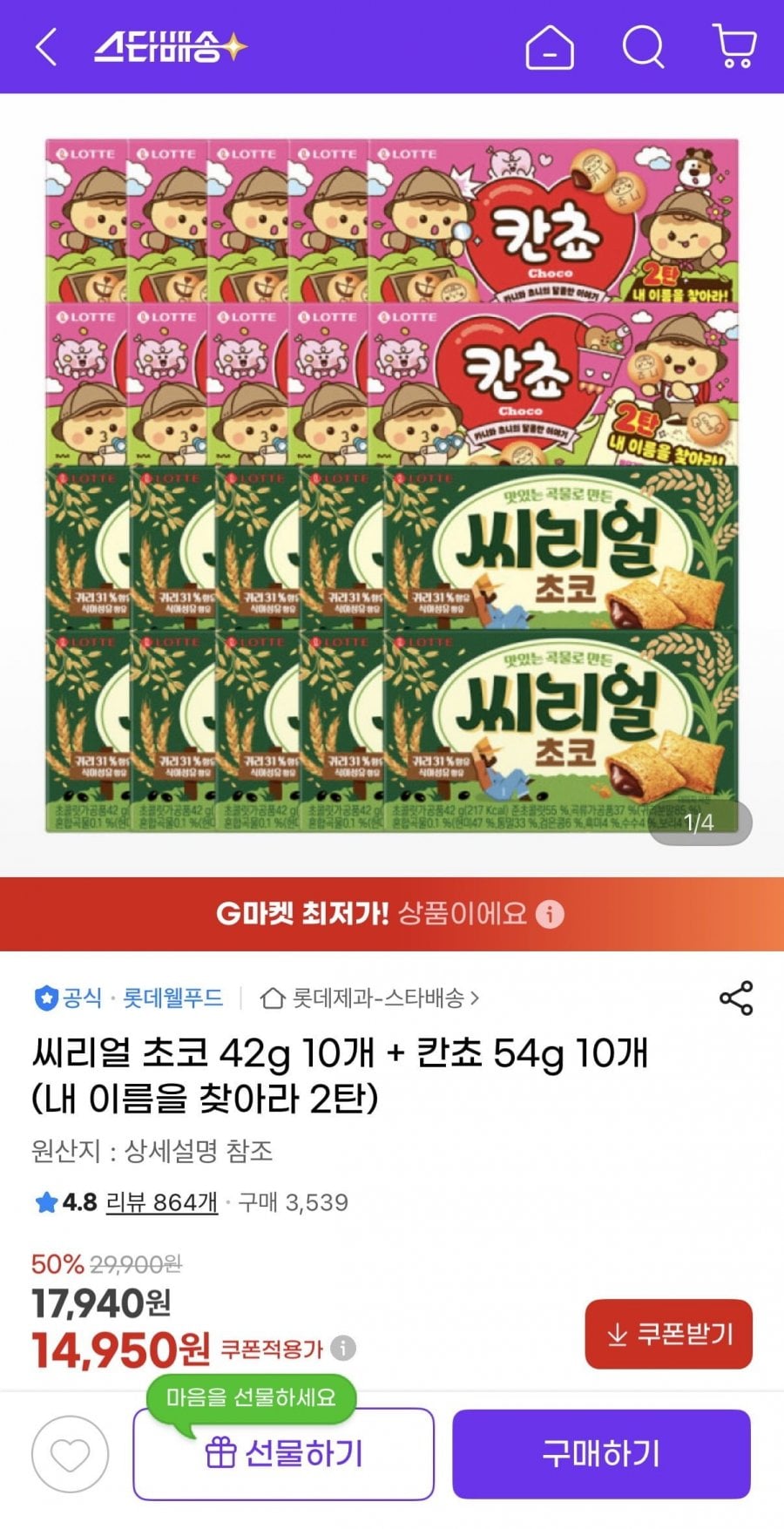Image resolution: width=784 pixels, height=1529 pixels.
Task: Open the search magnifier icon
Action: click(x=643, y=47)
